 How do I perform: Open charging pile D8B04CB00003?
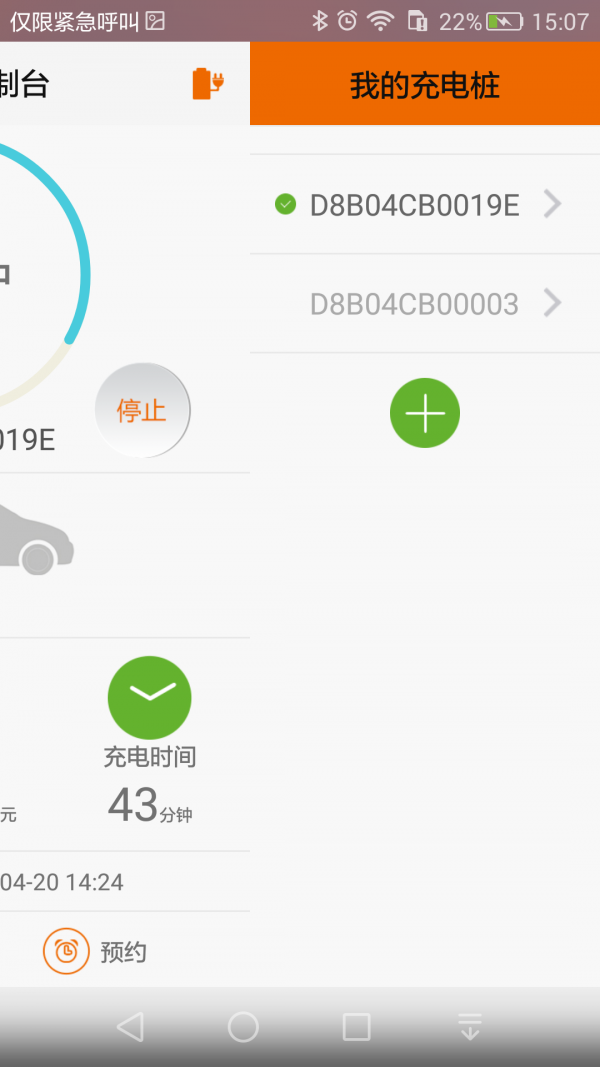414,304
